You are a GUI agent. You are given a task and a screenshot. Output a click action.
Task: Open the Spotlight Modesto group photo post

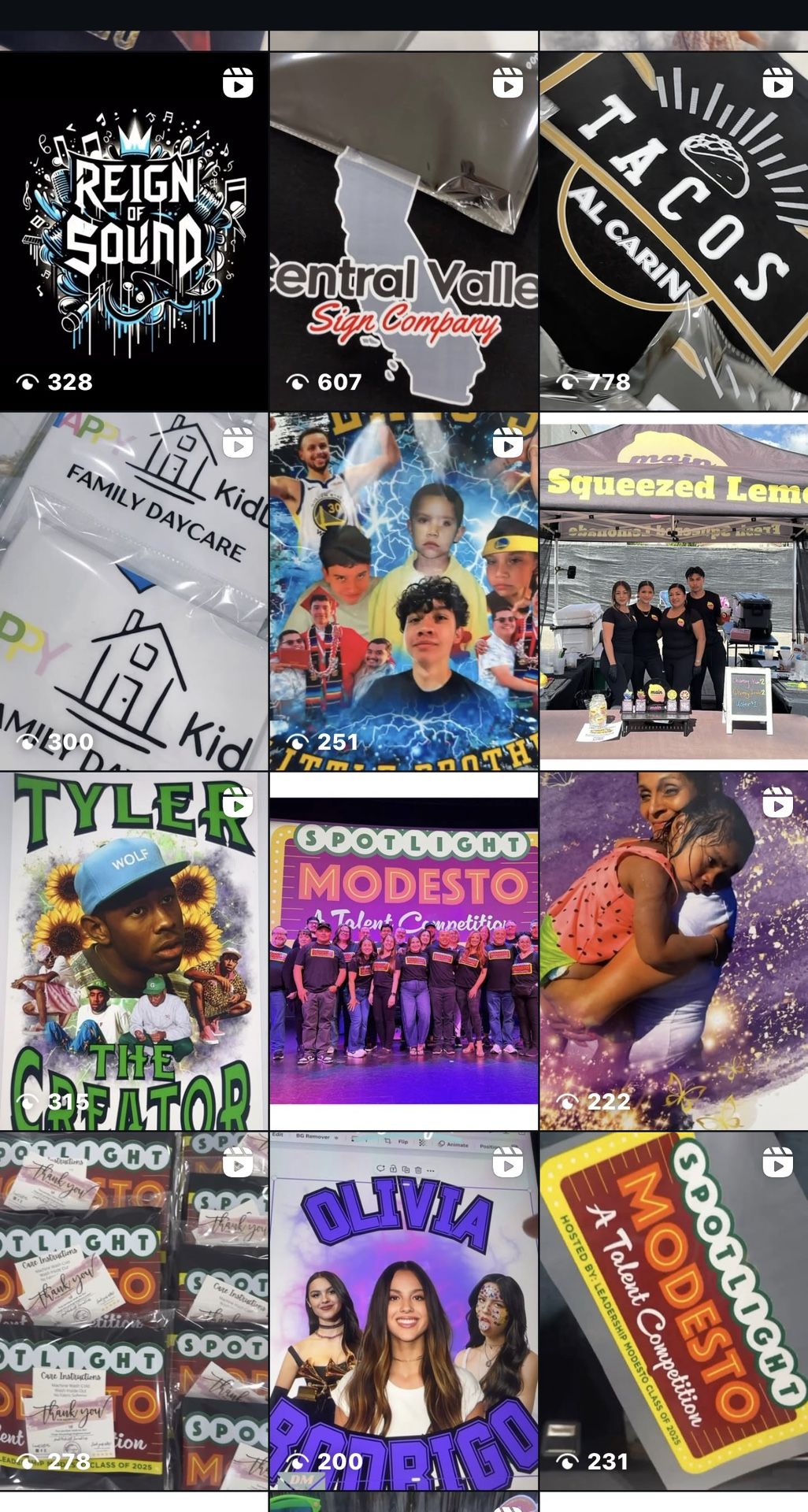click(403, 951)
